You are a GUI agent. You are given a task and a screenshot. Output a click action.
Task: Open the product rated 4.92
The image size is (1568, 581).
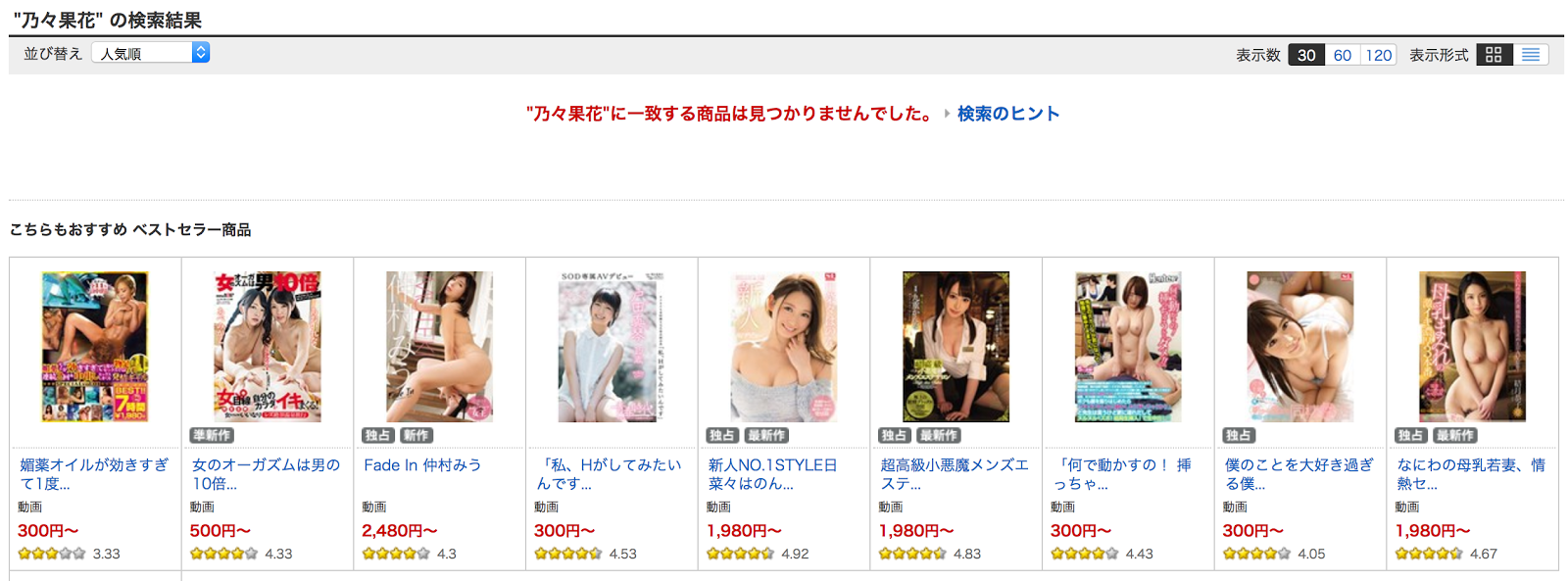click(772, 474)
